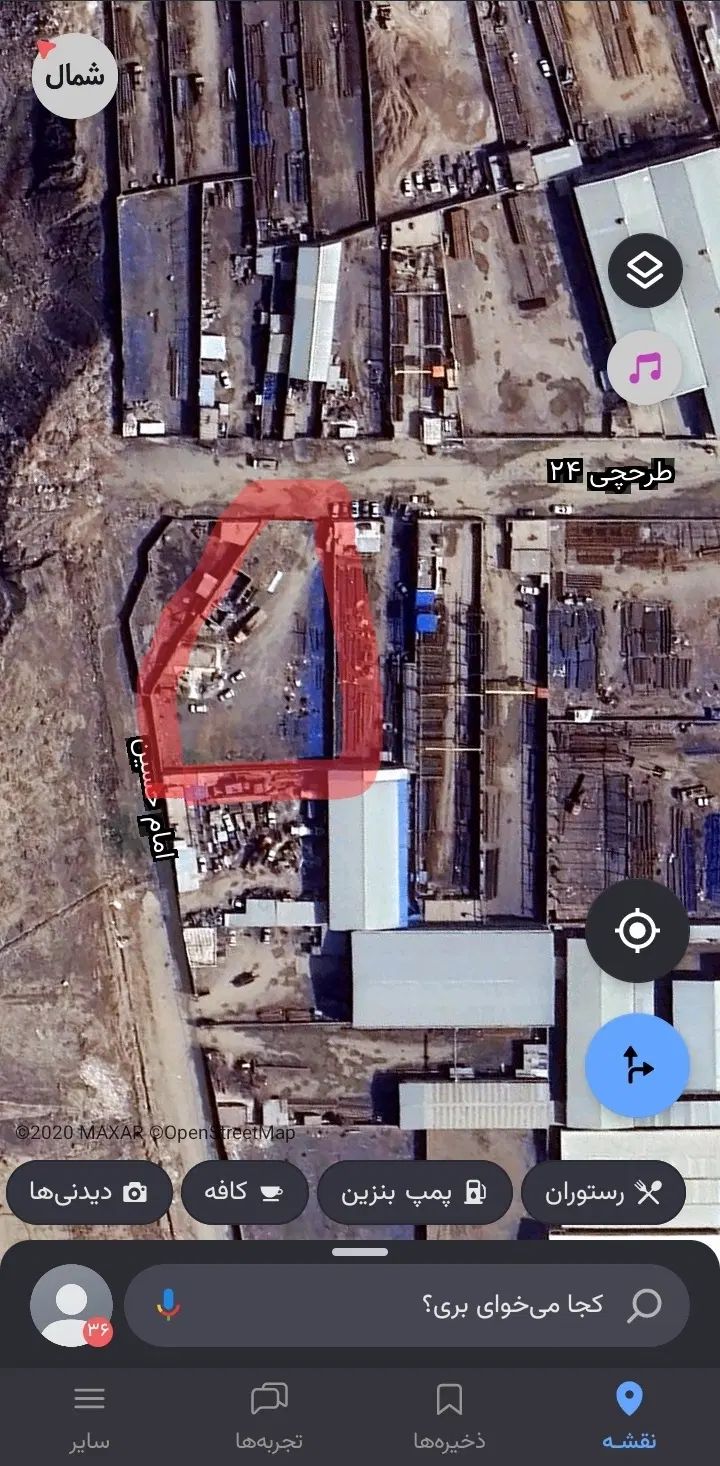Open the map layers selector

pyautogui.click(x=645, y=270)
